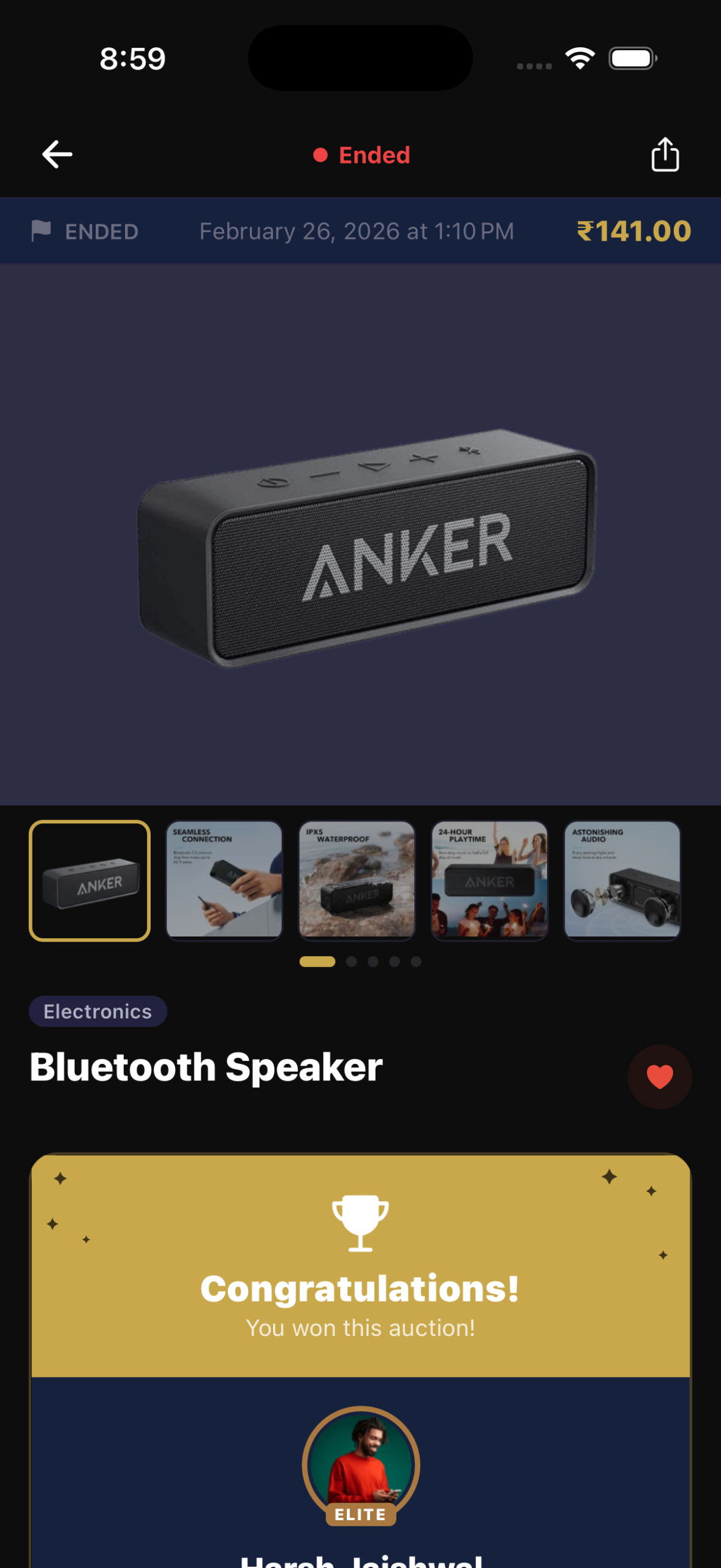
Task: Show the 24-Hour Playtime photo
Action: click(x=489, y=880)
